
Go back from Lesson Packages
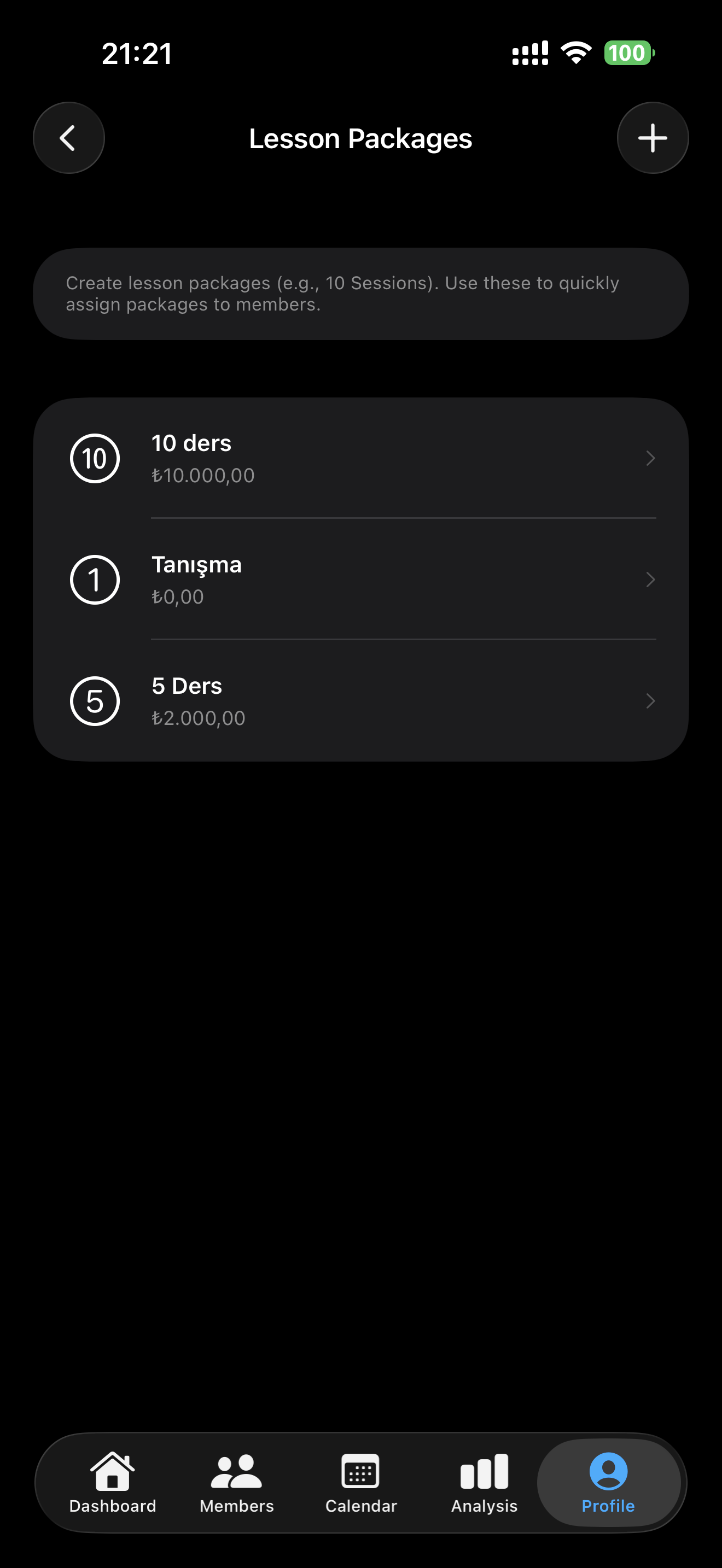tap(69, 138)
